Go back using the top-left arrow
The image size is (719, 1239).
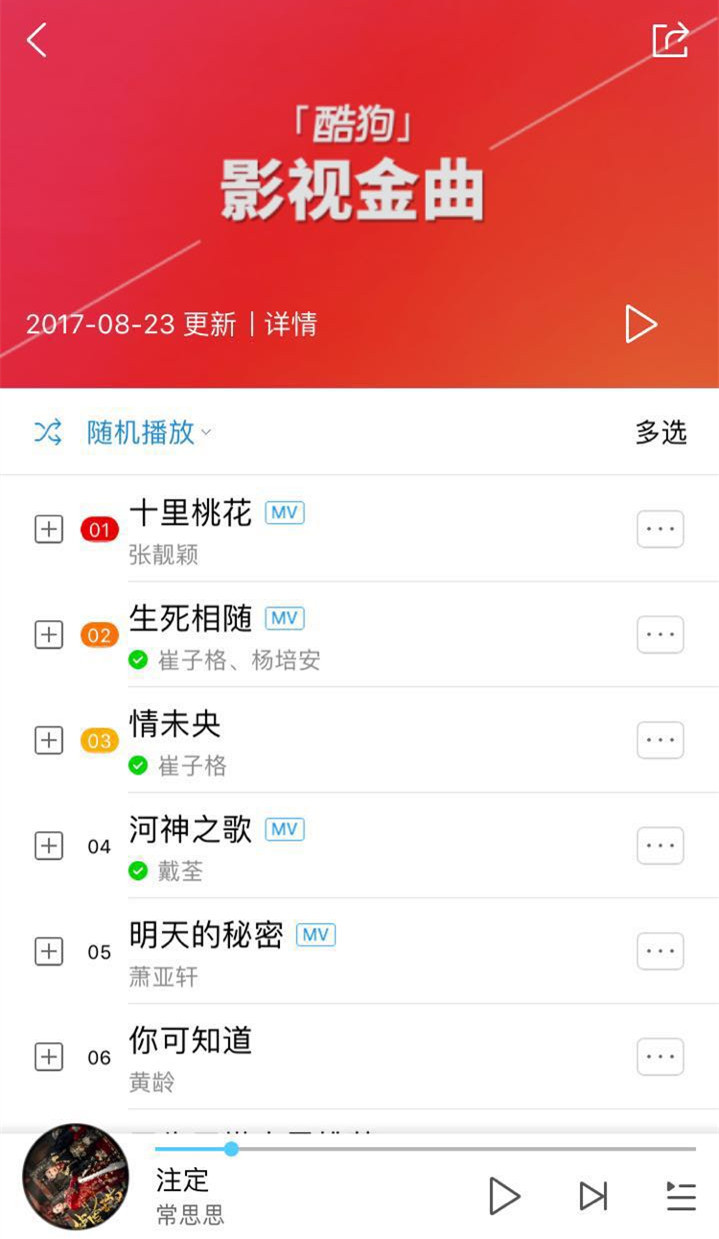coord(37,40)
